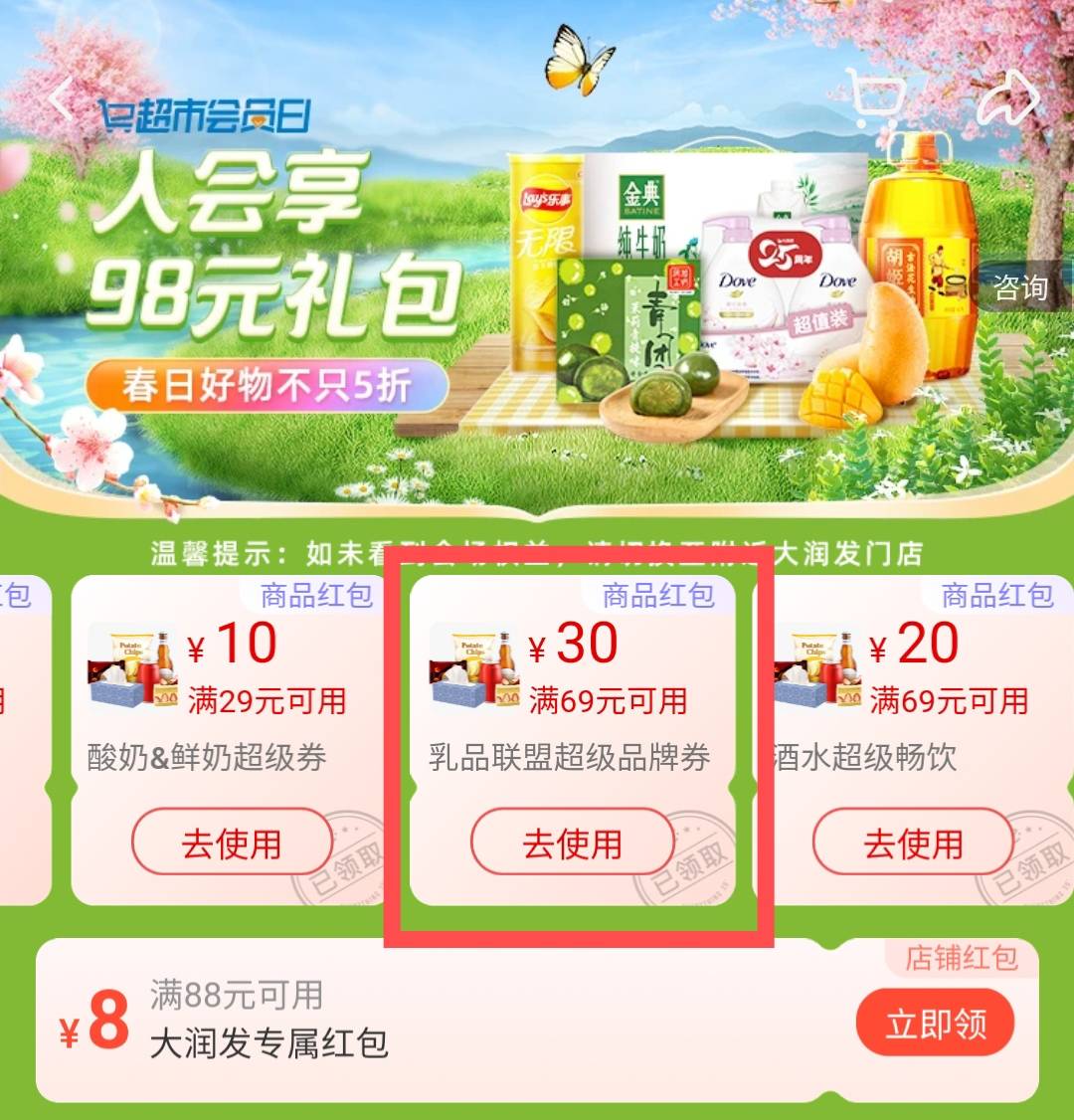Use the ¥30 乳品联盟超级品牌券 coupon
Viewport: 1074px width, 1120px height.
[572, 843]
